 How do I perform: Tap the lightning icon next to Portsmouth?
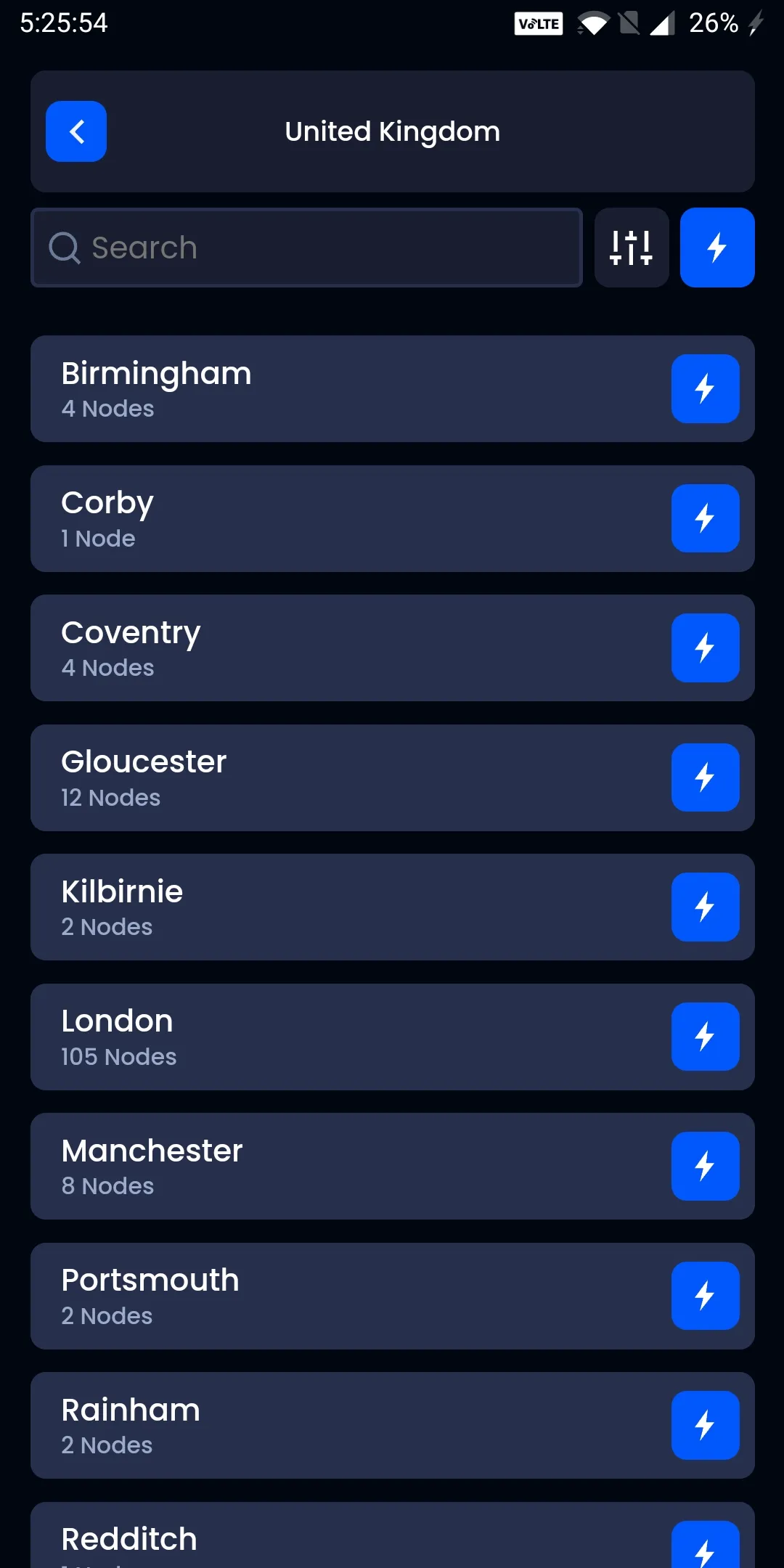pos(705,1295)
